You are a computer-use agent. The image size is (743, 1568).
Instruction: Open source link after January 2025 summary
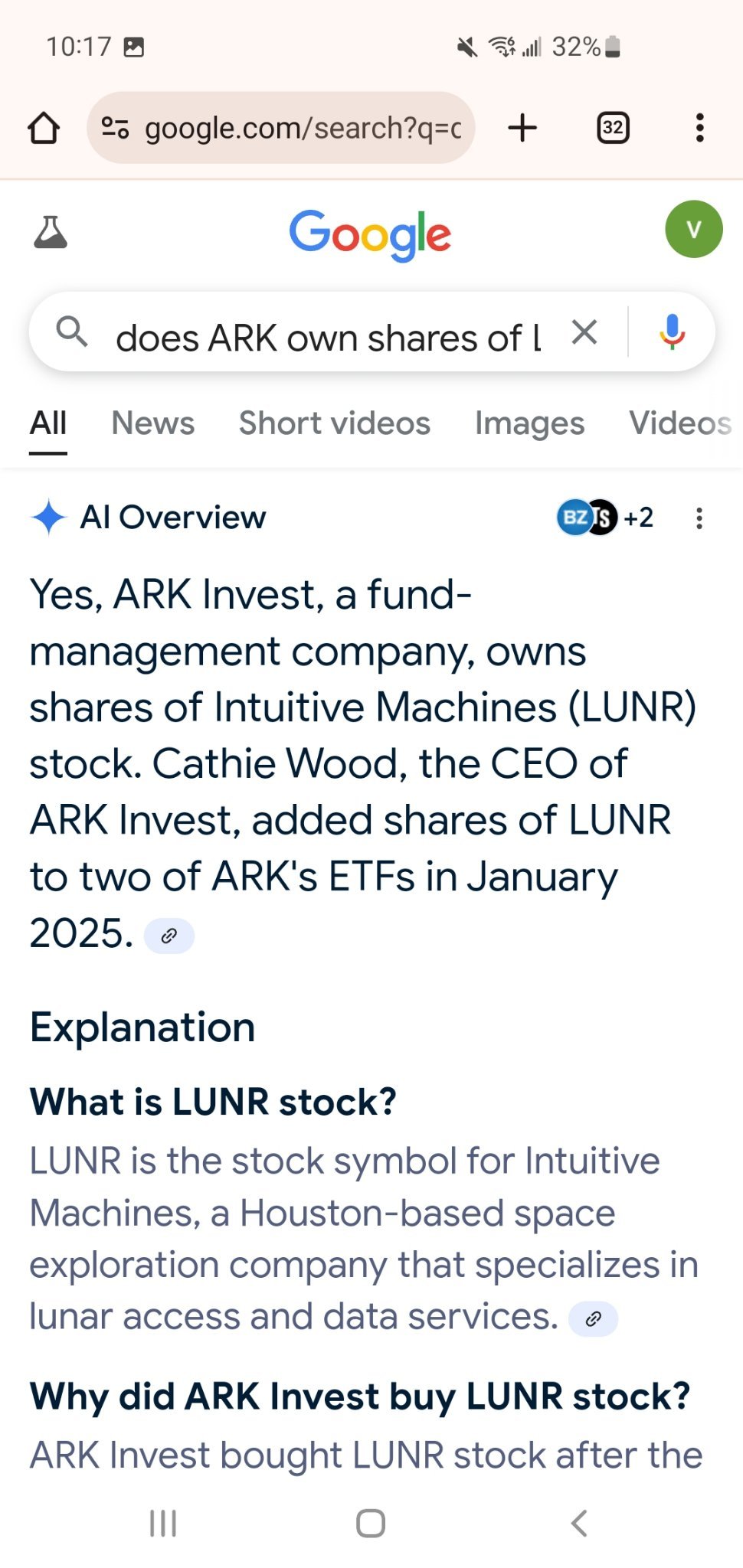coord(169,936)
